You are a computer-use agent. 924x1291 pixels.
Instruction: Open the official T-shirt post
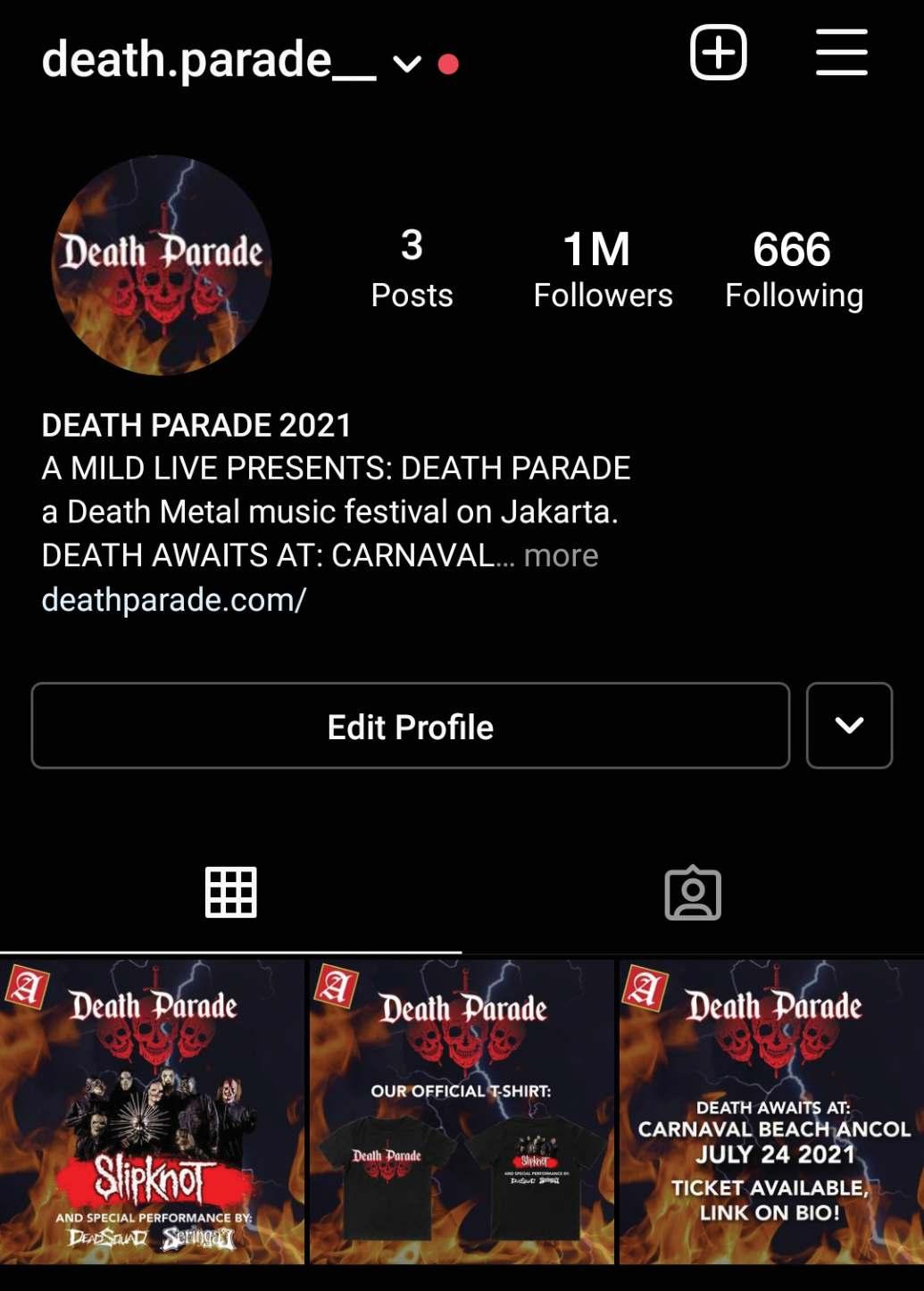coord(462,1112)
